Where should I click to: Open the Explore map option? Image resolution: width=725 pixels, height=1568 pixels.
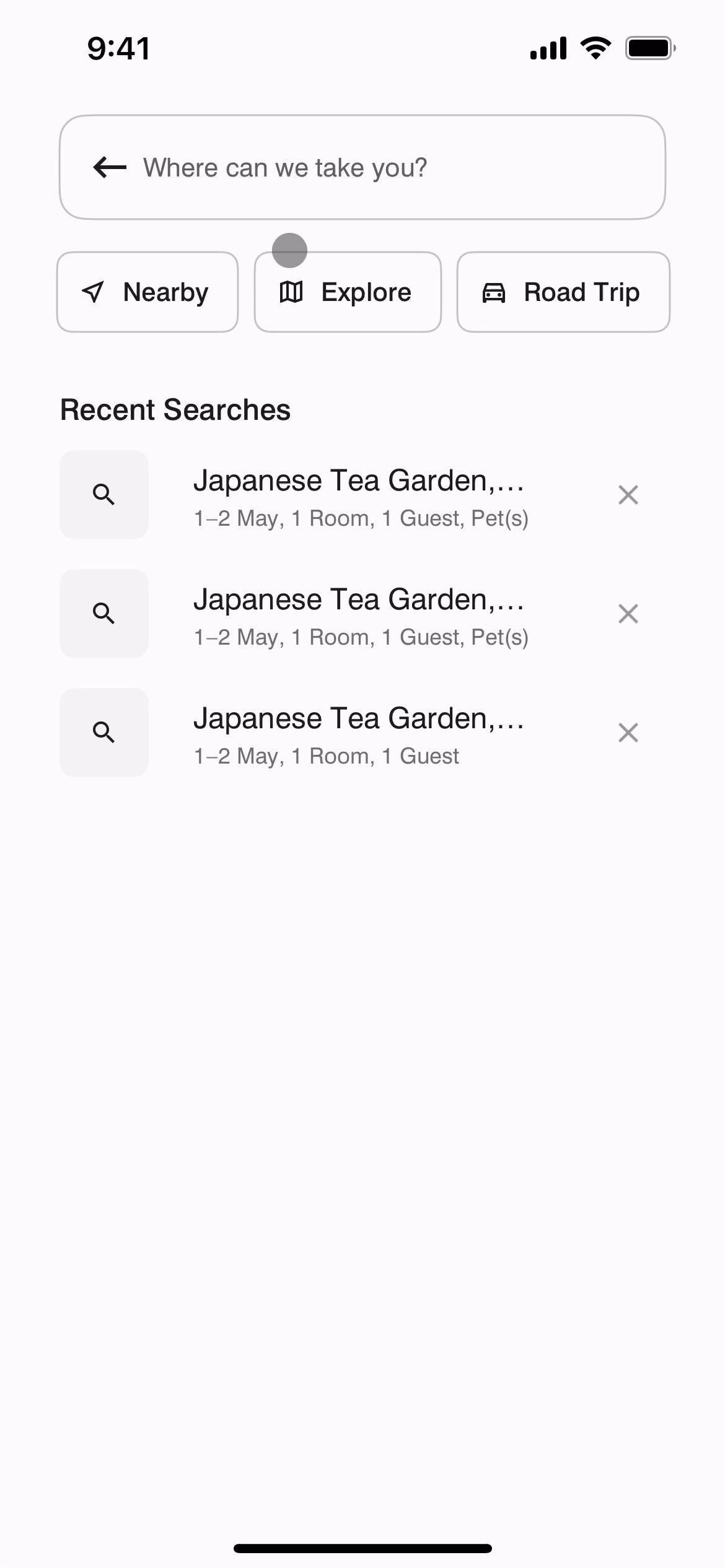coord(348,292)
